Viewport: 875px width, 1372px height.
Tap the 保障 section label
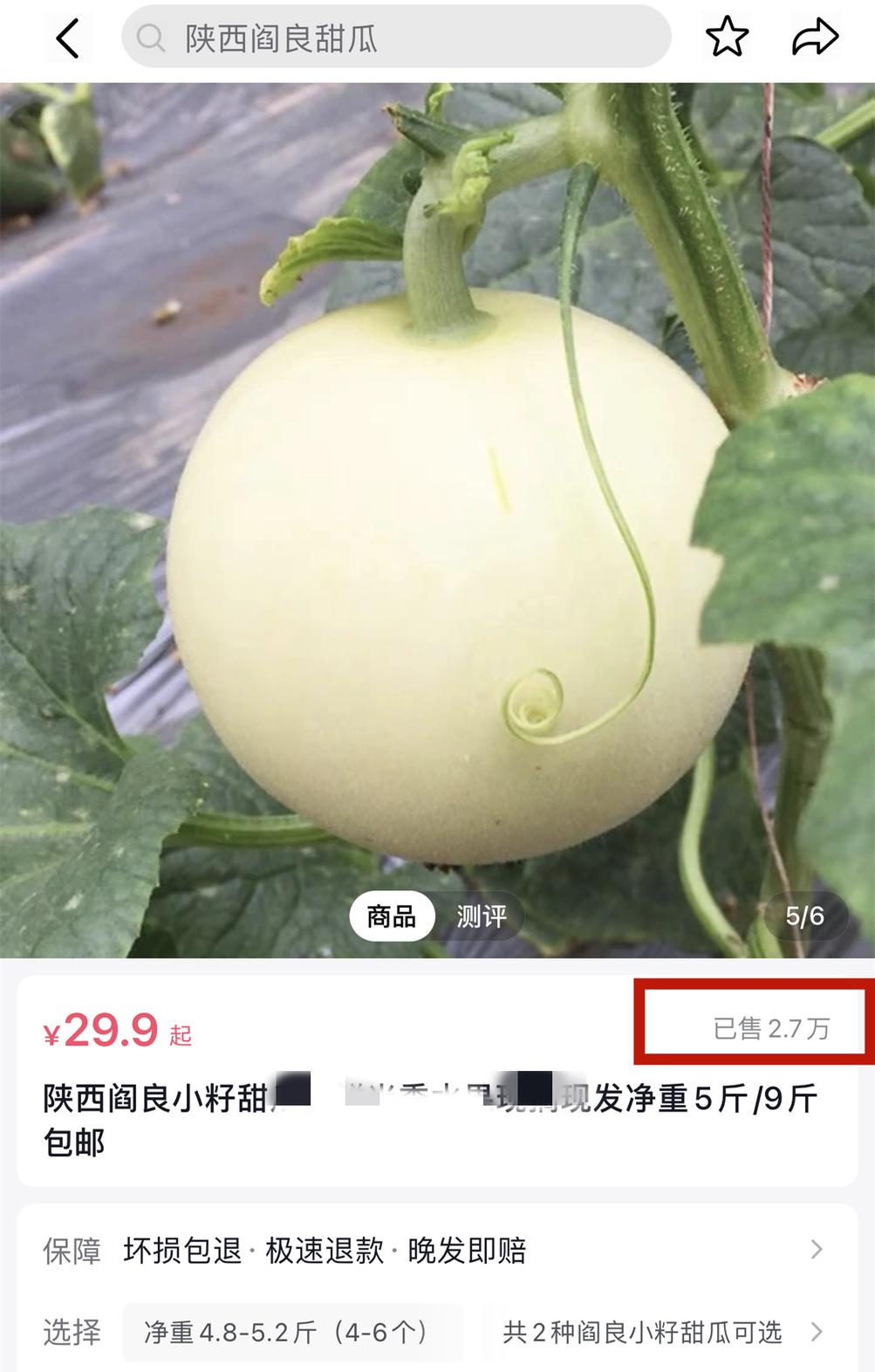(x=71, y=1249)
